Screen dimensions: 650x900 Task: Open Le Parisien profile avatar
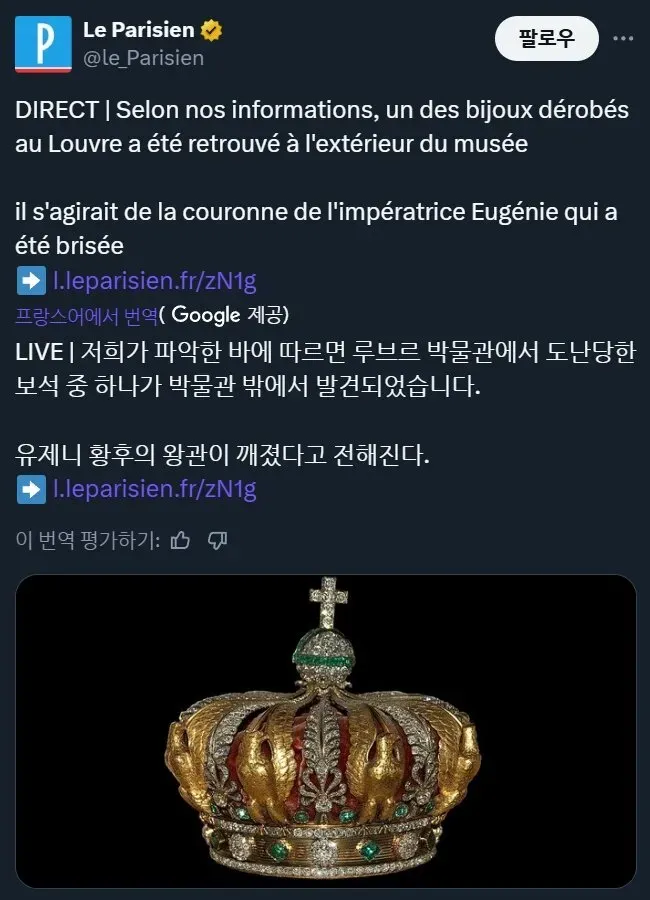[x=43, y=44]
